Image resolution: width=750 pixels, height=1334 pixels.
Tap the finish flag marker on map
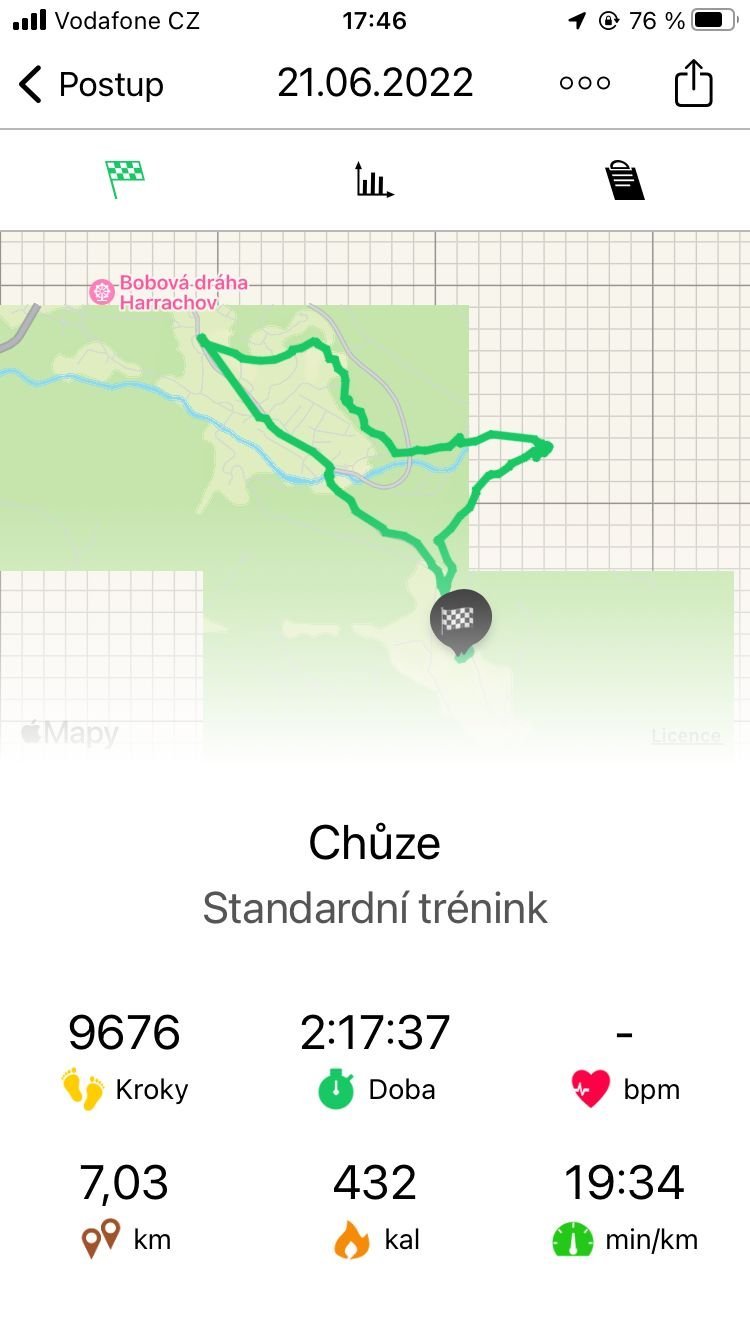pos(461,620)
